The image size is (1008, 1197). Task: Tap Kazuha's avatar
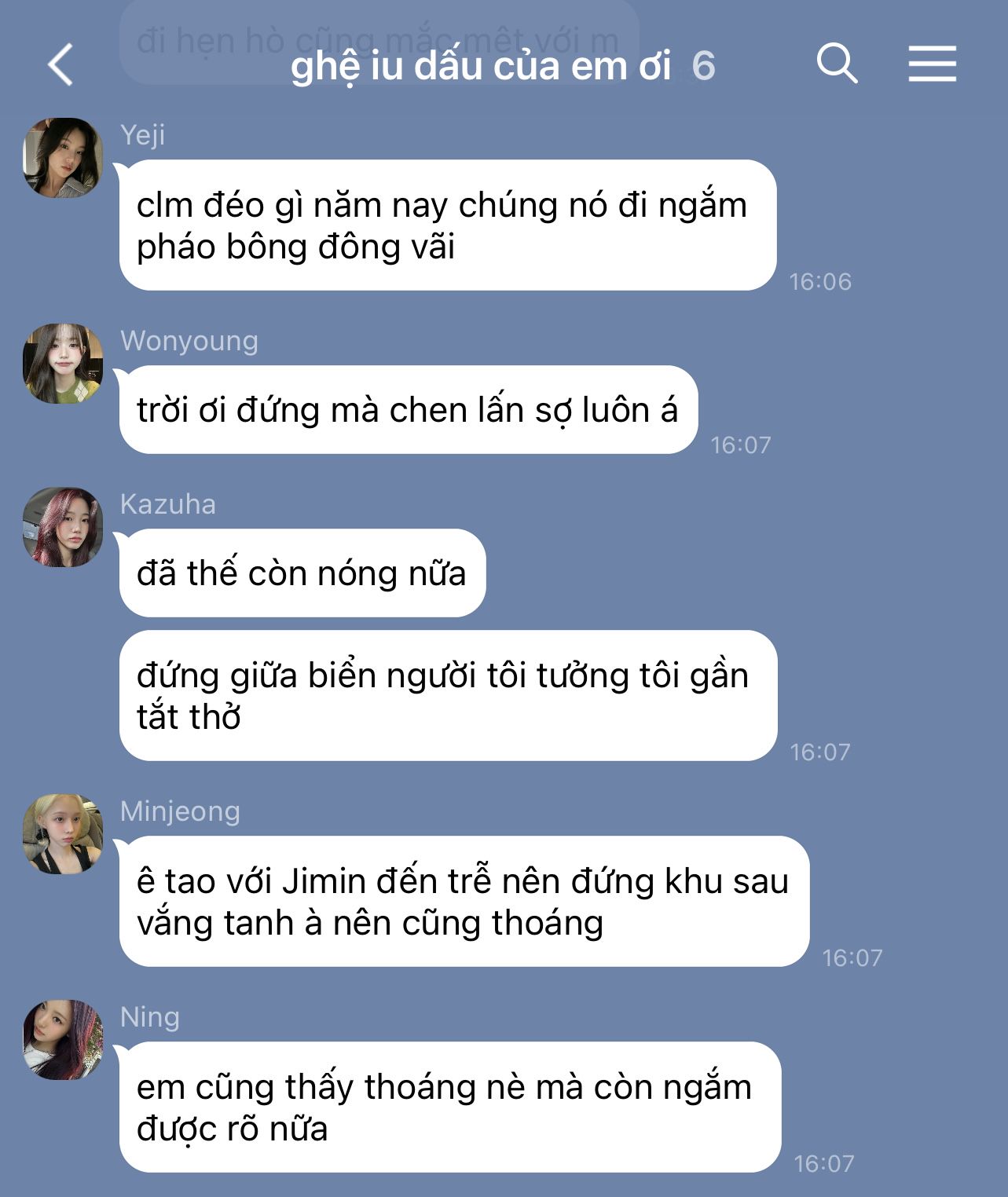(x=63, y=527)
